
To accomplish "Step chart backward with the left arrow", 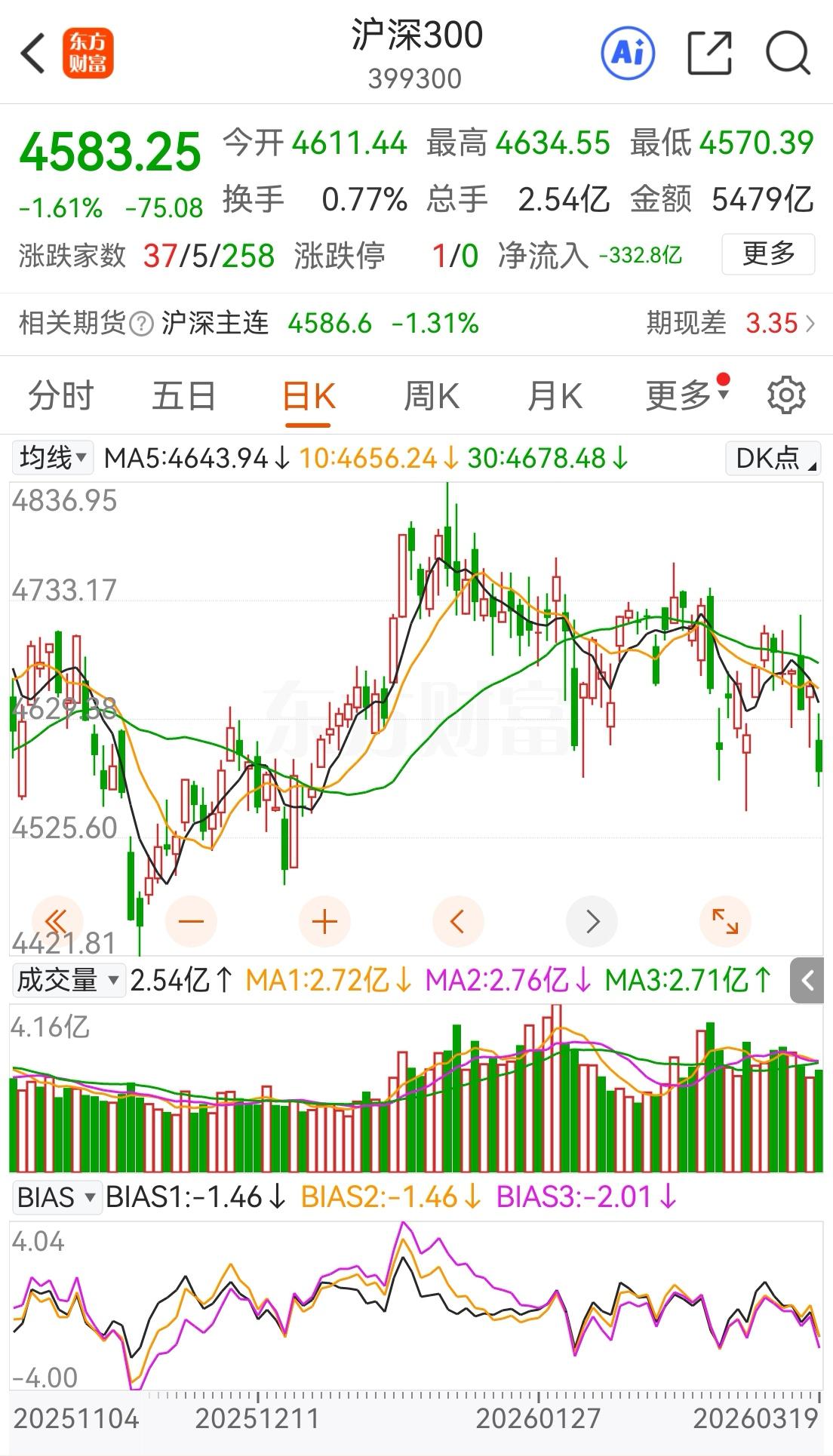I will (457, 920).
